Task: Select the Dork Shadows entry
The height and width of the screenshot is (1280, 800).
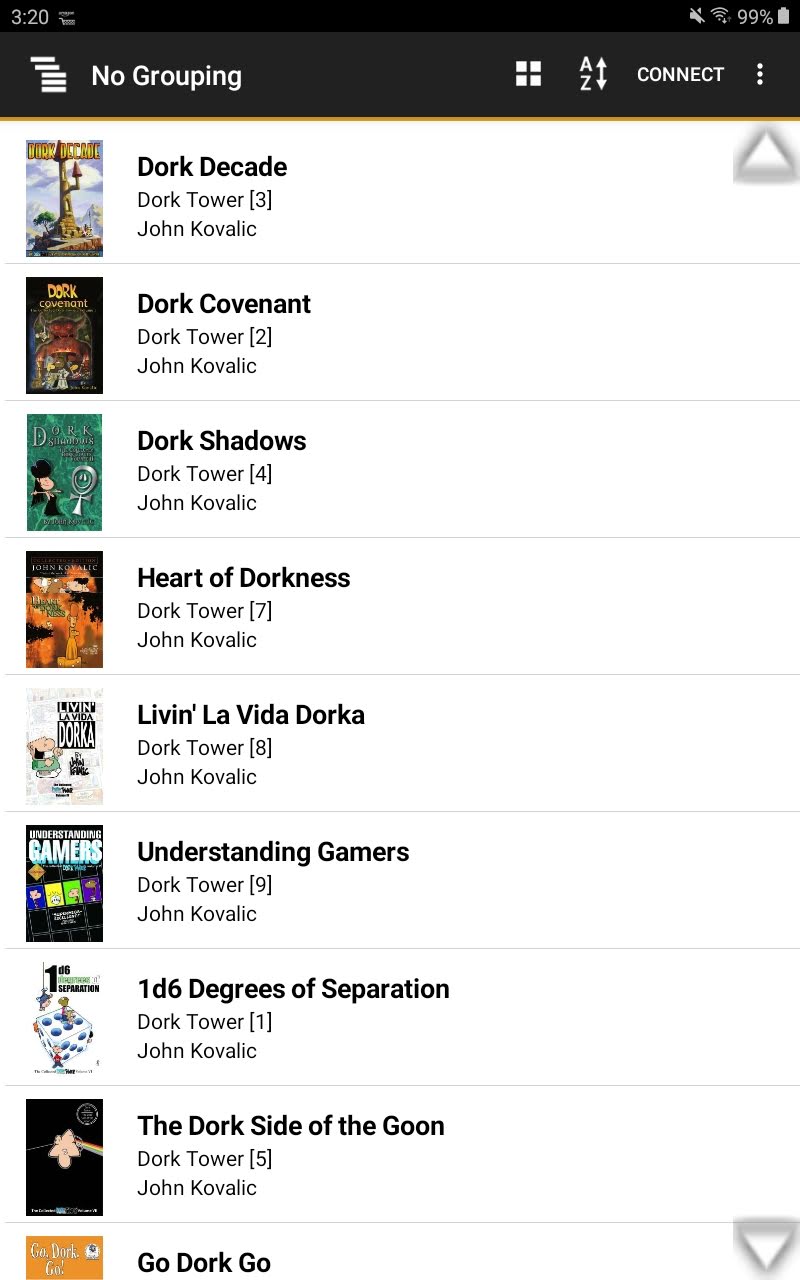Action: click(222, 441)
